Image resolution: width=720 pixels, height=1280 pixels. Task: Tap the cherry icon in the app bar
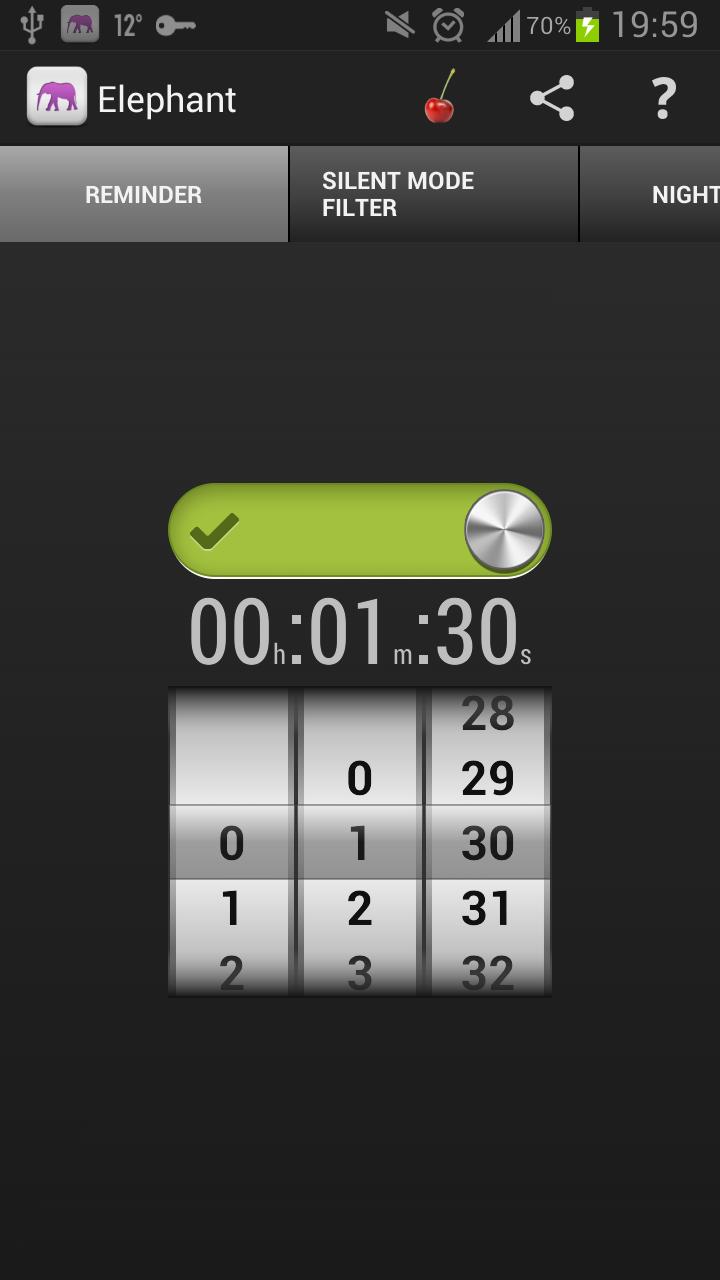click(440, 98)
